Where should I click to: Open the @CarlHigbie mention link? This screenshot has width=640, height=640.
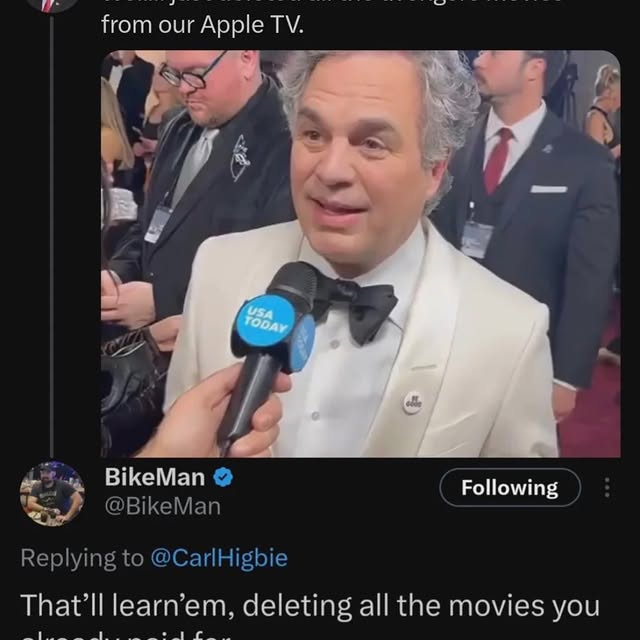coord(218,558)
